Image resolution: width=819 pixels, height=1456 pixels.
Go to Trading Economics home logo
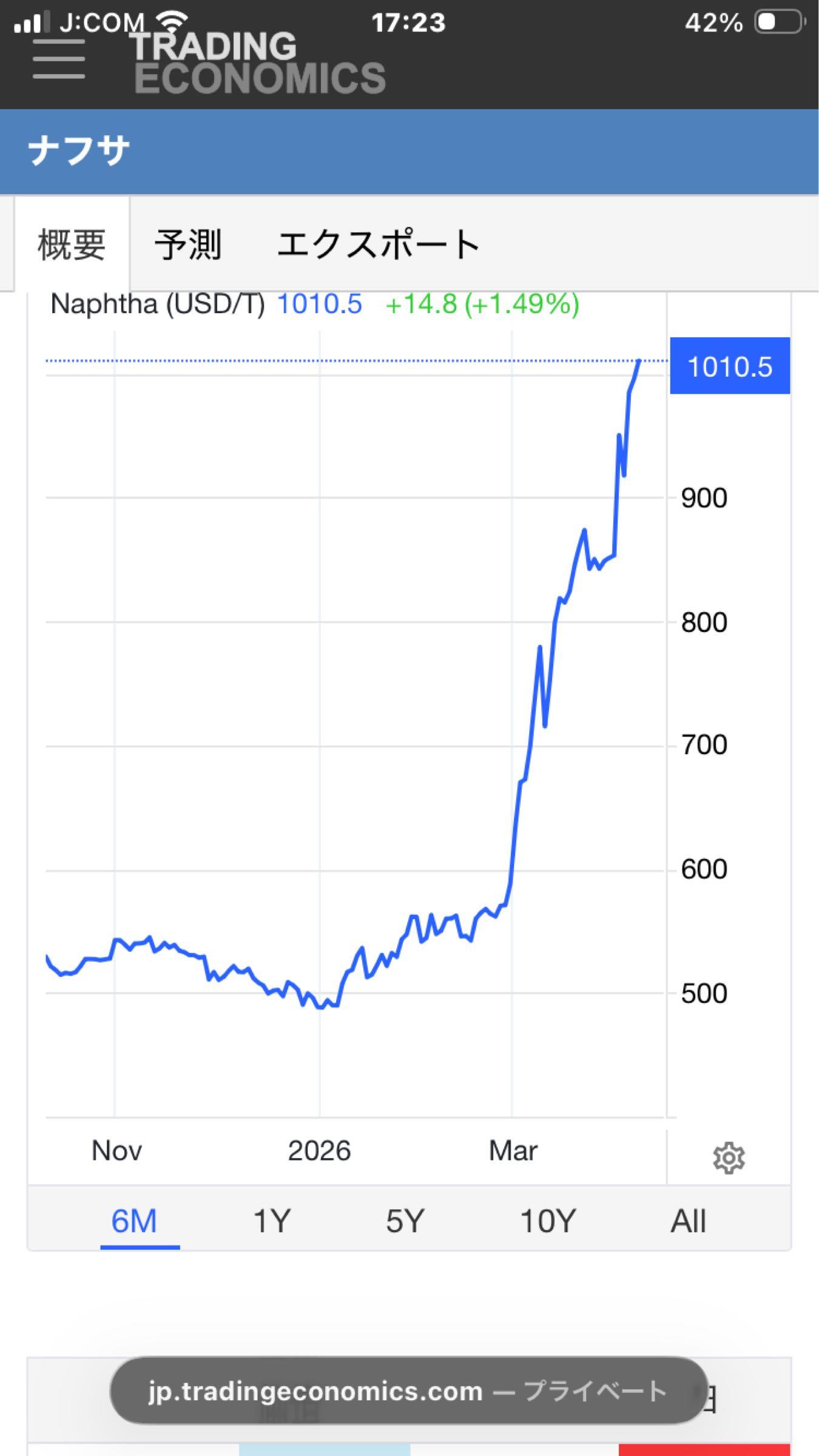(x=258, y=64)
